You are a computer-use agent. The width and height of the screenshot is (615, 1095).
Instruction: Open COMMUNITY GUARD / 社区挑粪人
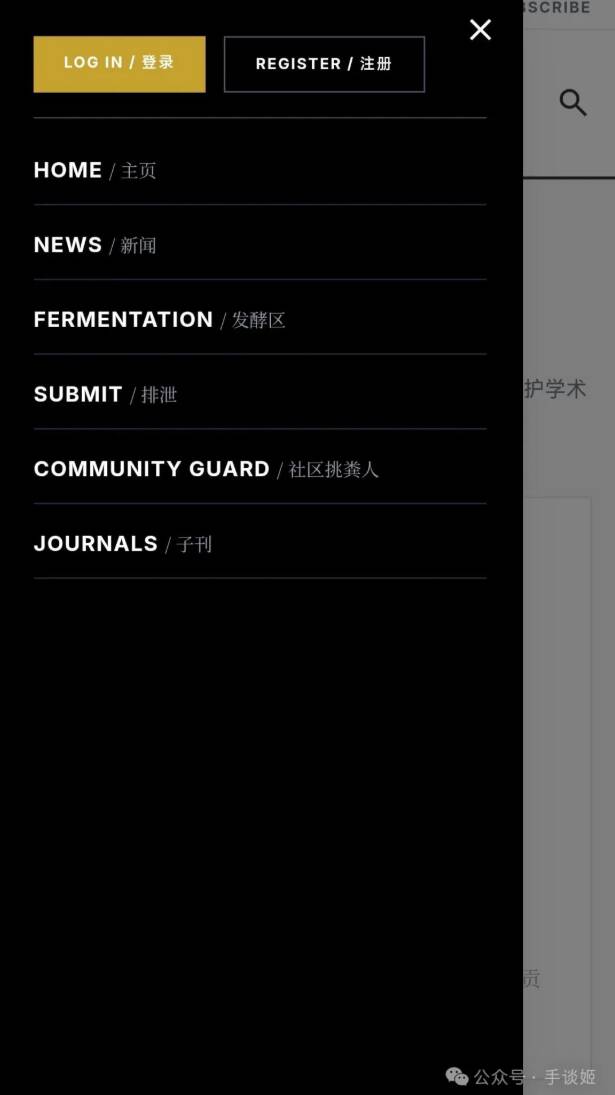206,469
